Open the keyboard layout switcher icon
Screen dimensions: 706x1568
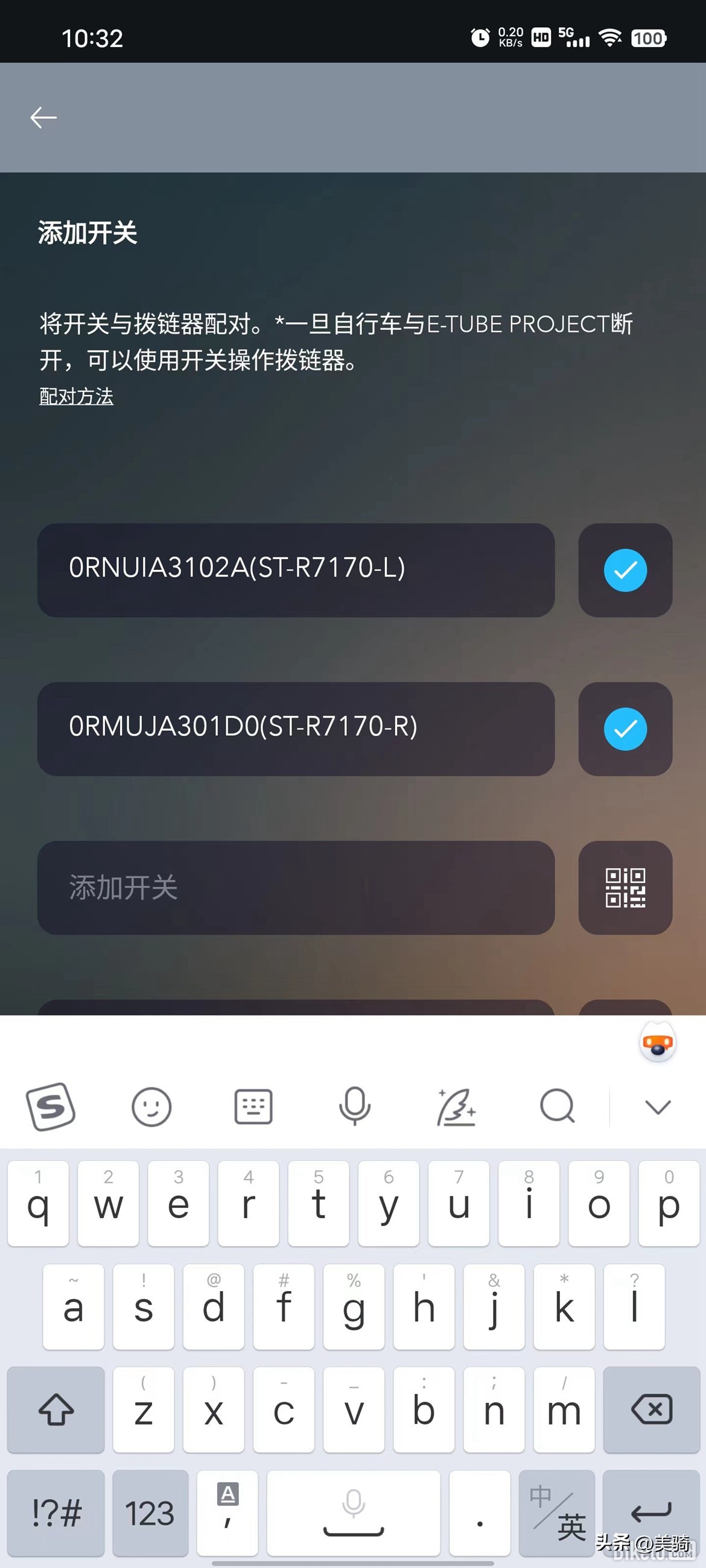pos(253,1107)
